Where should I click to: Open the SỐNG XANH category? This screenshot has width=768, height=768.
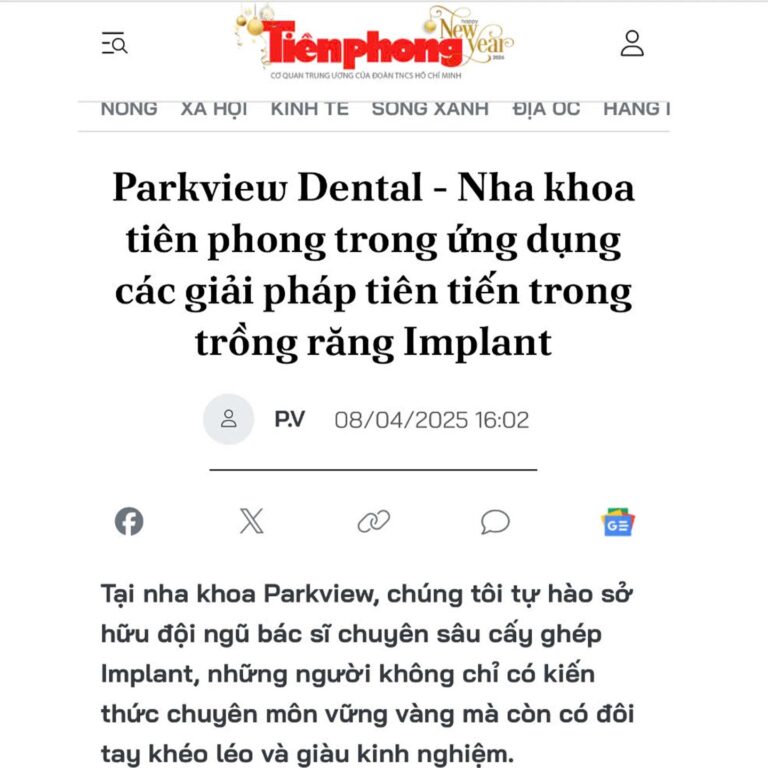pos(430,109)
